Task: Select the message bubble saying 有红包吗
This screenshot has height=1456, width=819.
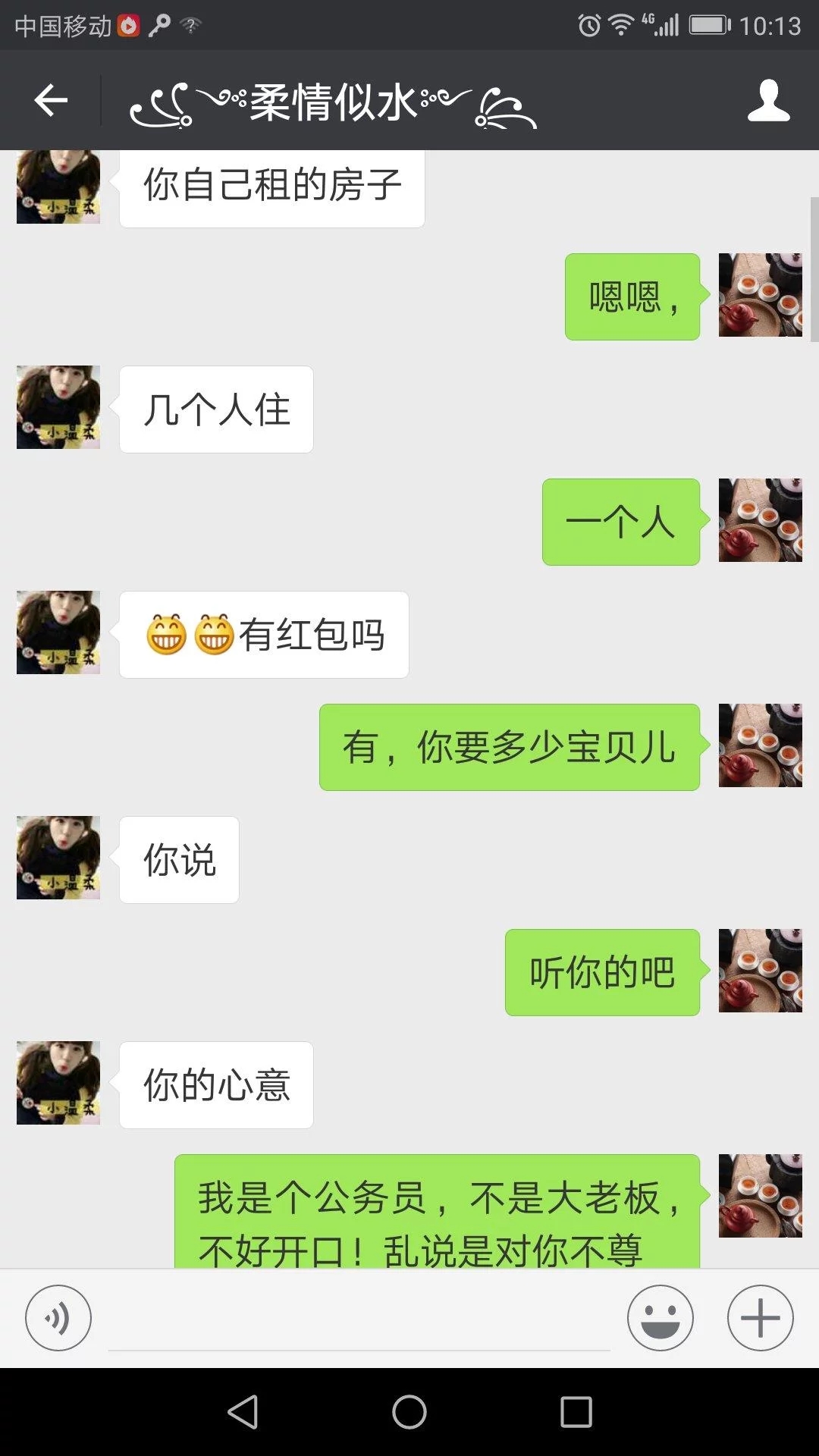Action: (x=264, y=634)
